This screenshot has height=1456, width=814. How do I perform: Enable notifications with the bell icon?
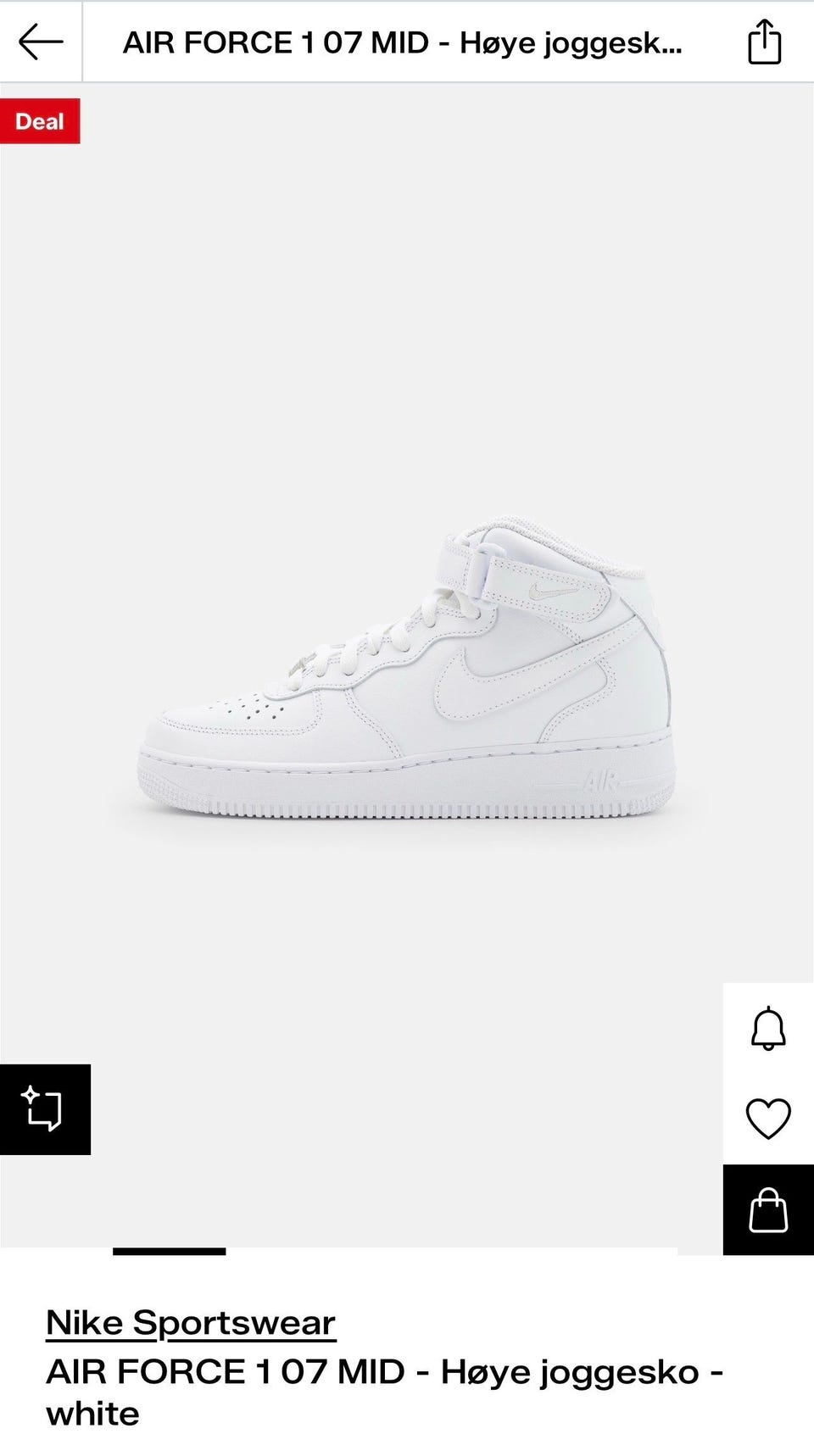pos(768,1028)
